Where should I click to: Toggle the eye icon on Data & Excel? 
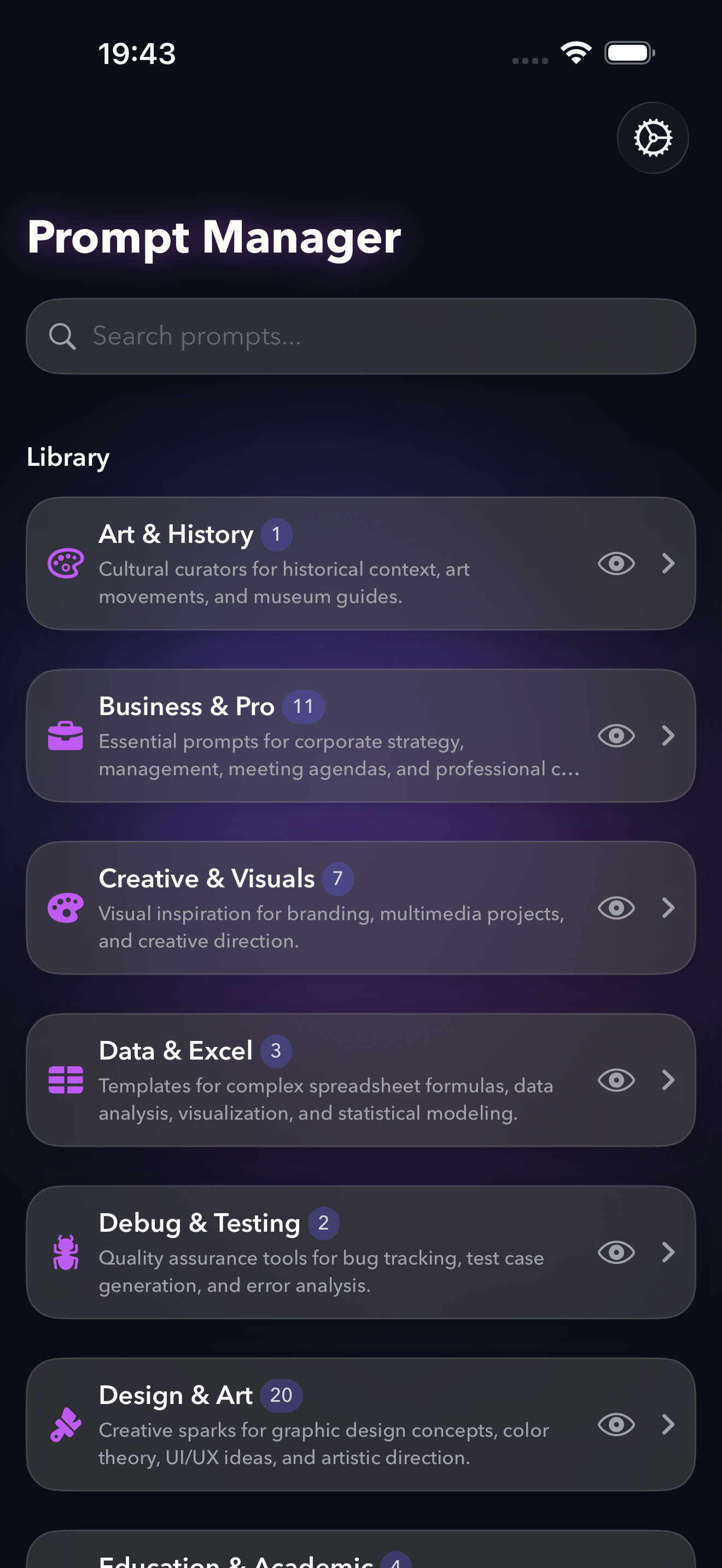tap(616, 1080)
